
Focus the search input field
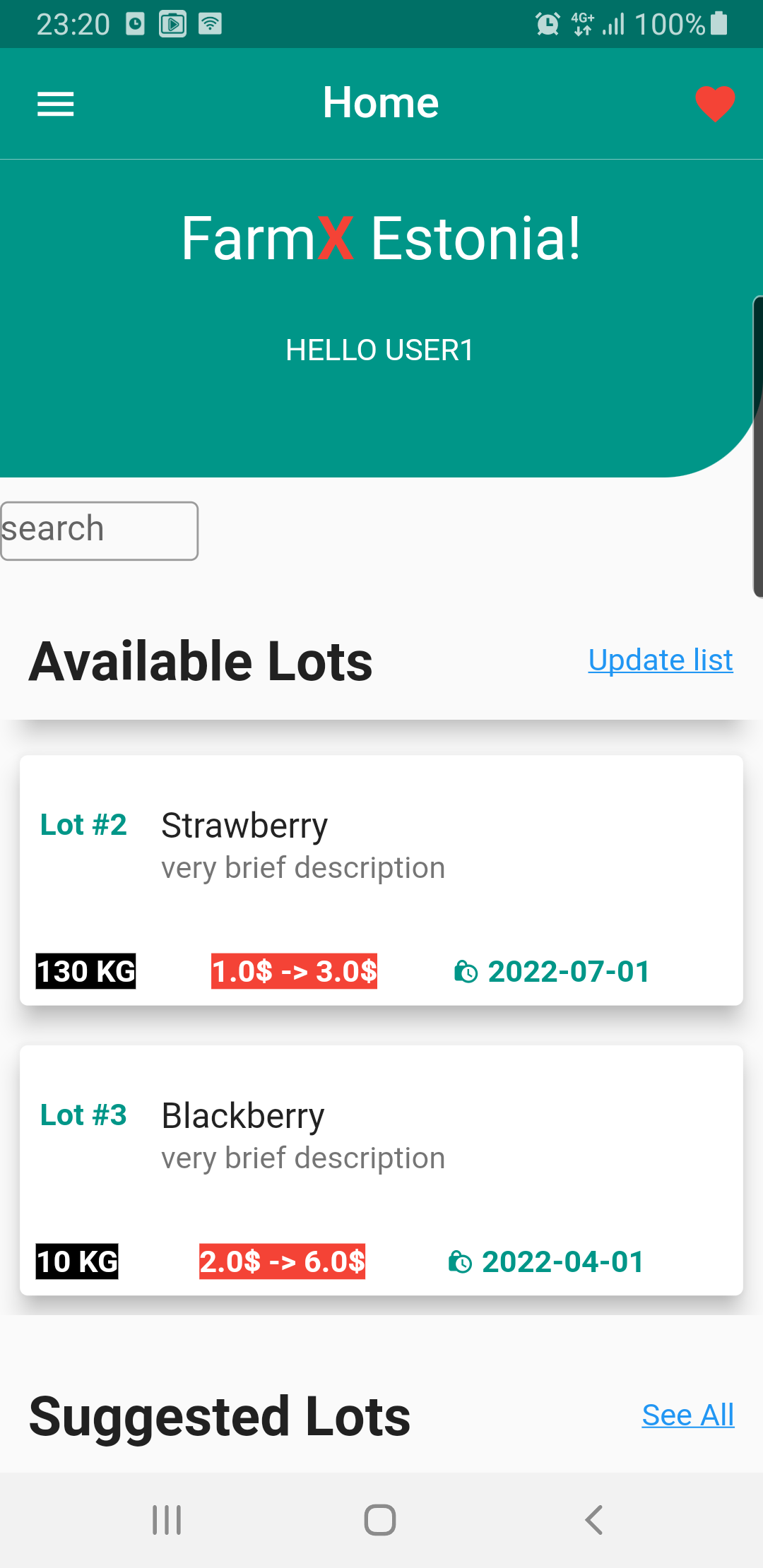pos(99,530)
